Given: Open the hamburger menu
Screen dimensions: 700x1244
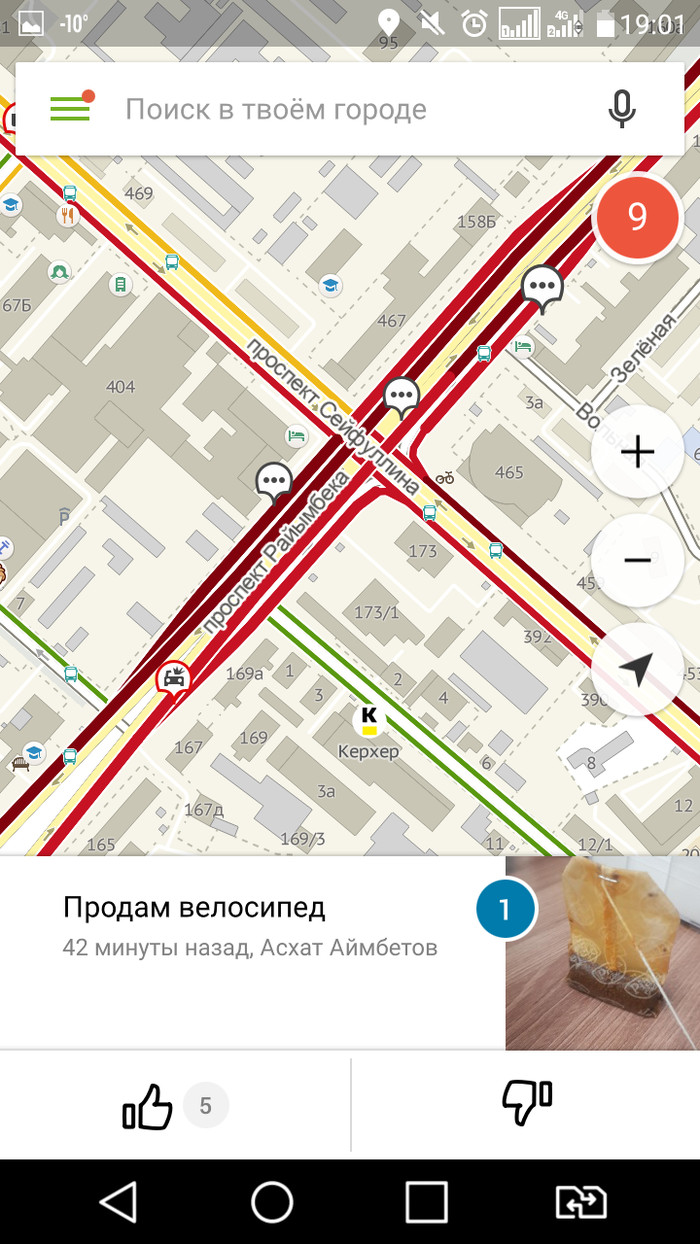Looking at the screenshot, I should click(x=70, y=109).
